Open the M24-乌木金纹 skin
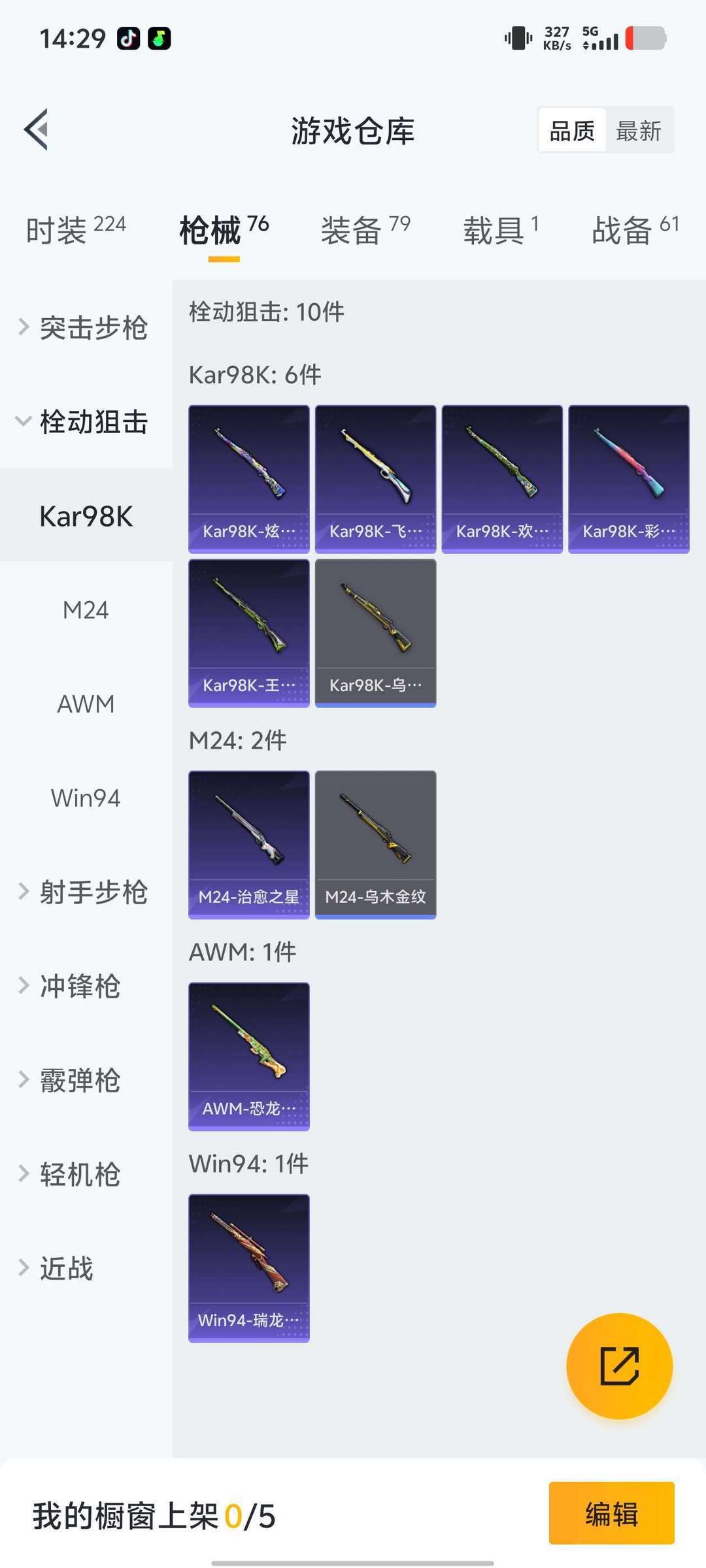 pos(375,844)
